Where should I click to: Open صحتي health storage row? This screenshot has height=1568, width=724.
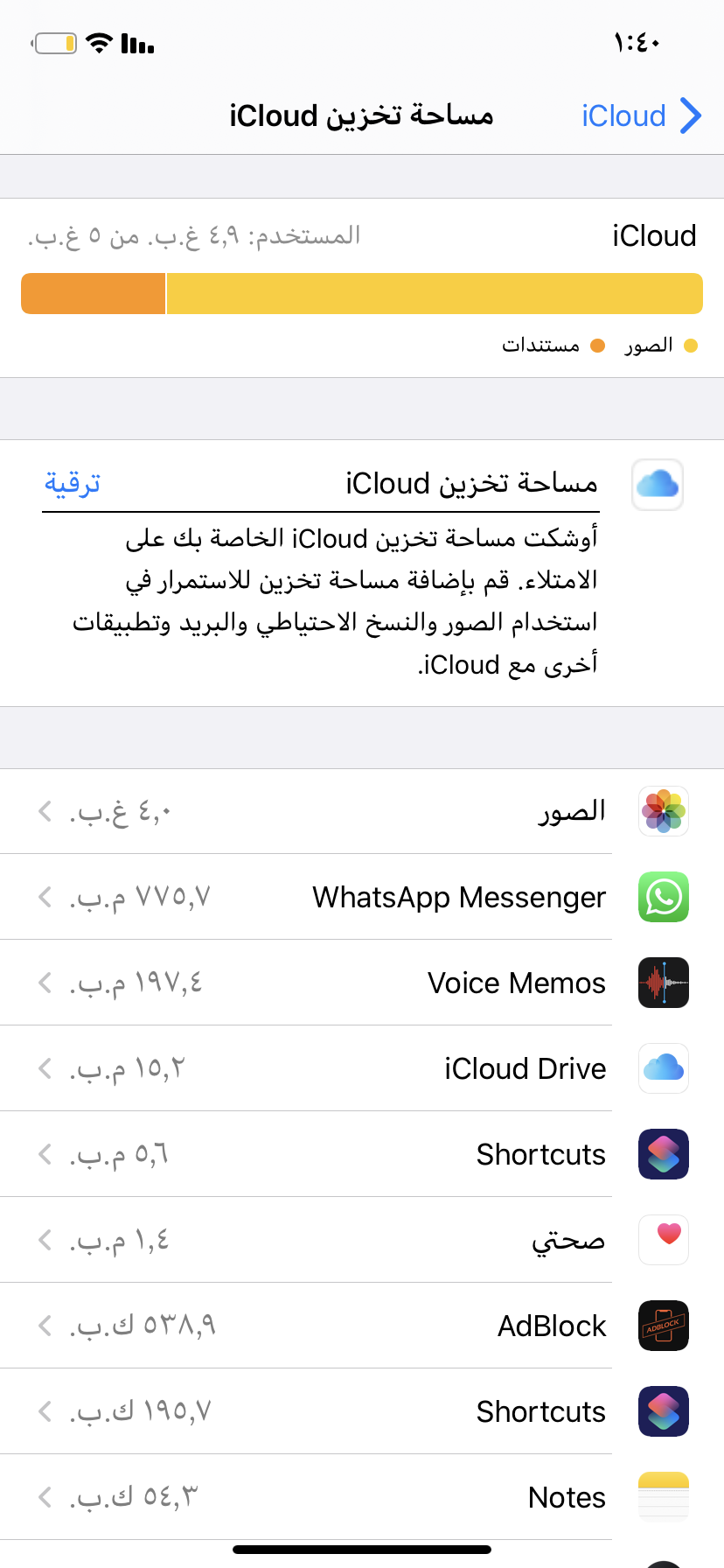(362, 1240)
